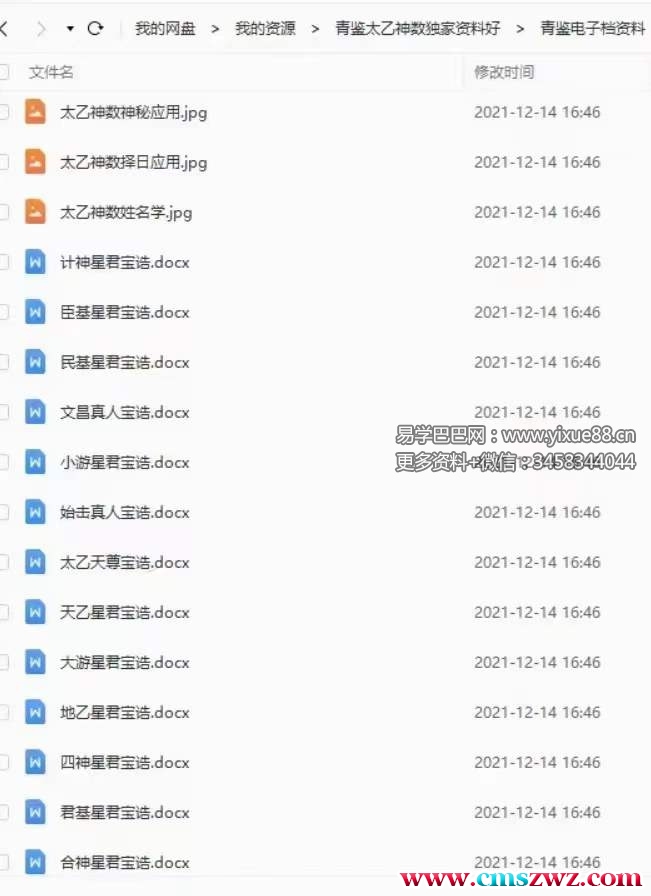Open 太乙神数择日应用.jpg file
This screenshot has width=651, height=896.
click(x=133, y=162)
